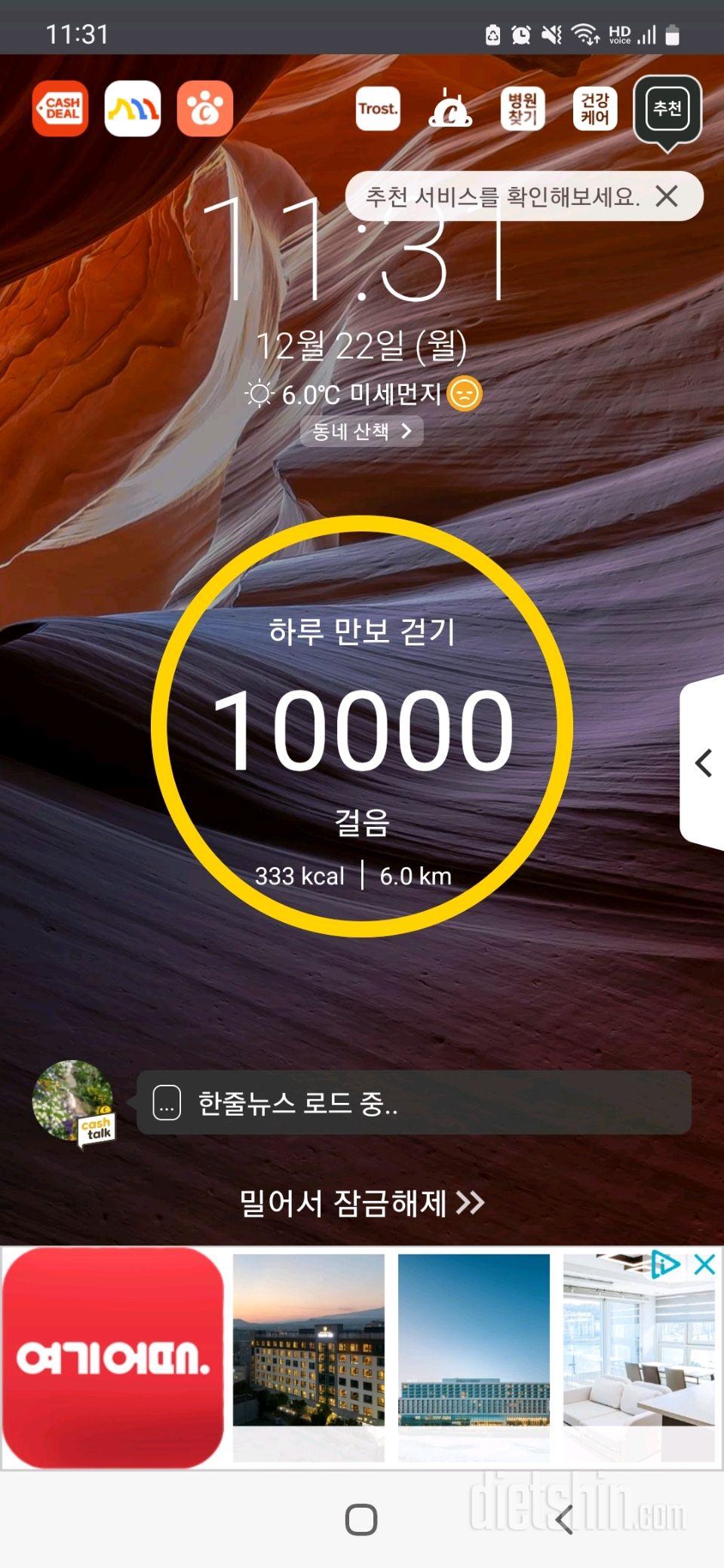
Task: Launch the Trost. service
Action: [378, 109]
